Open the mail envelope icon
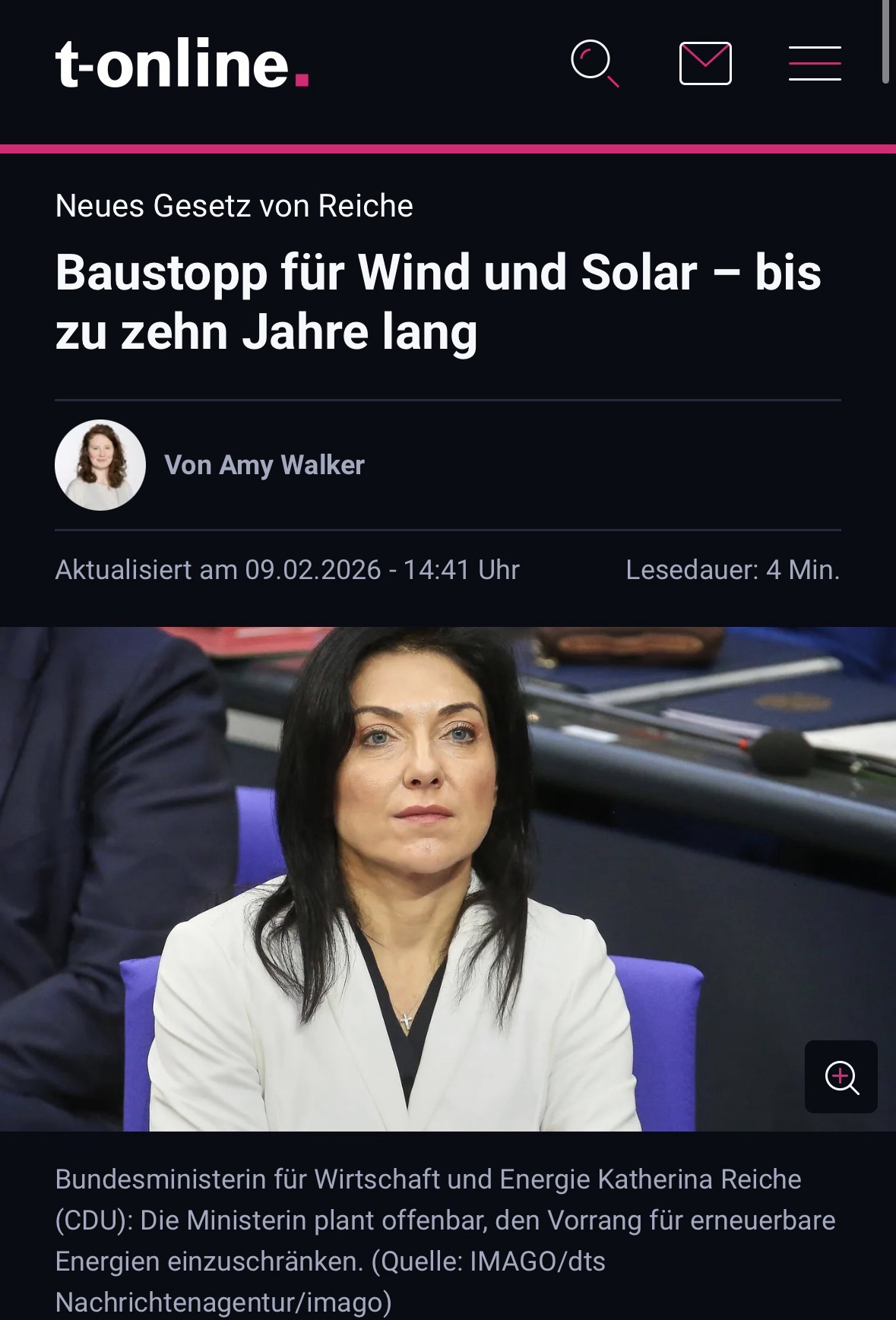896x1320 pixels. pos(705,64)
